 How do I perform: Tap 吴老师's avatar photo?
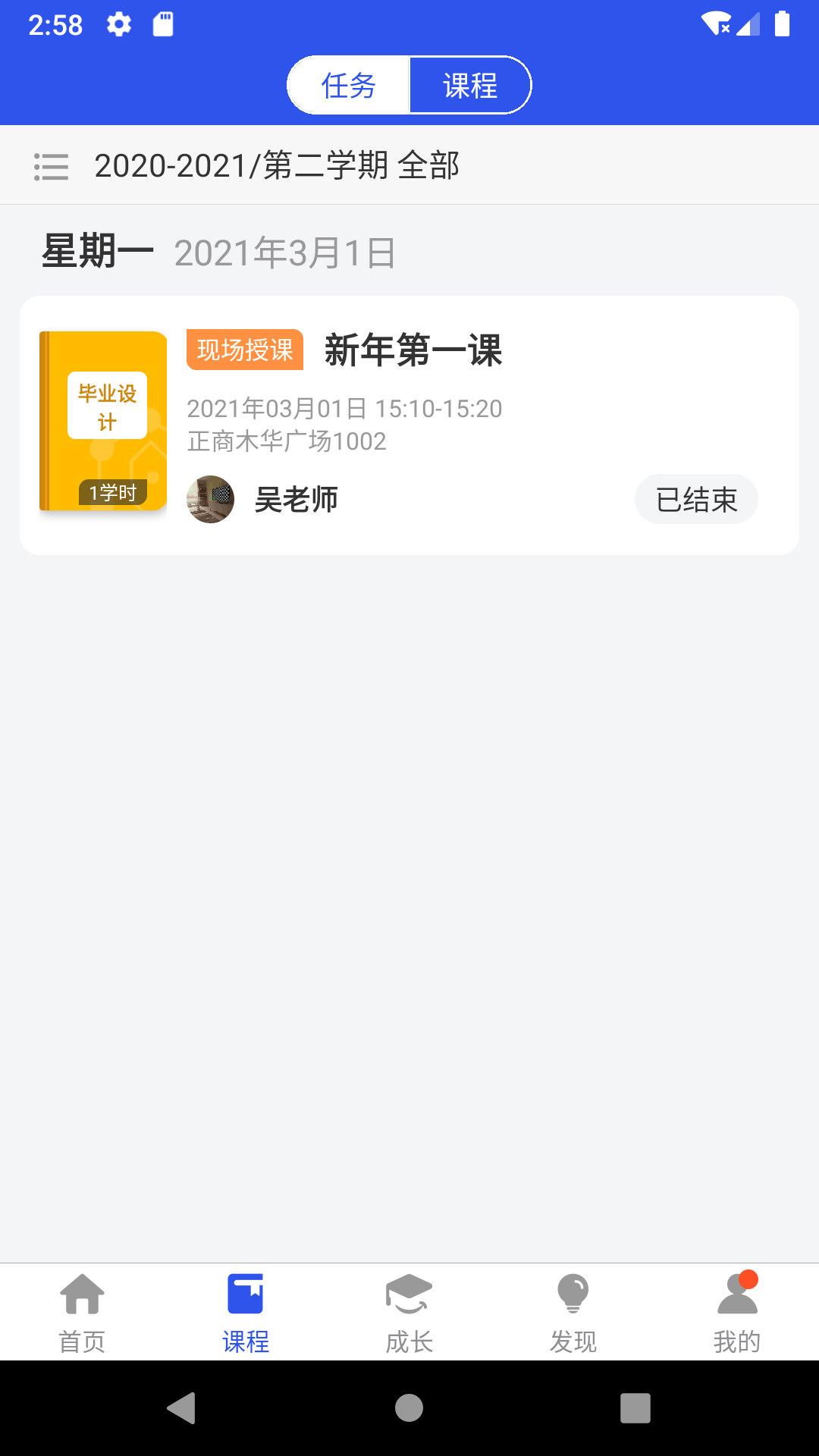coord(210,499)
